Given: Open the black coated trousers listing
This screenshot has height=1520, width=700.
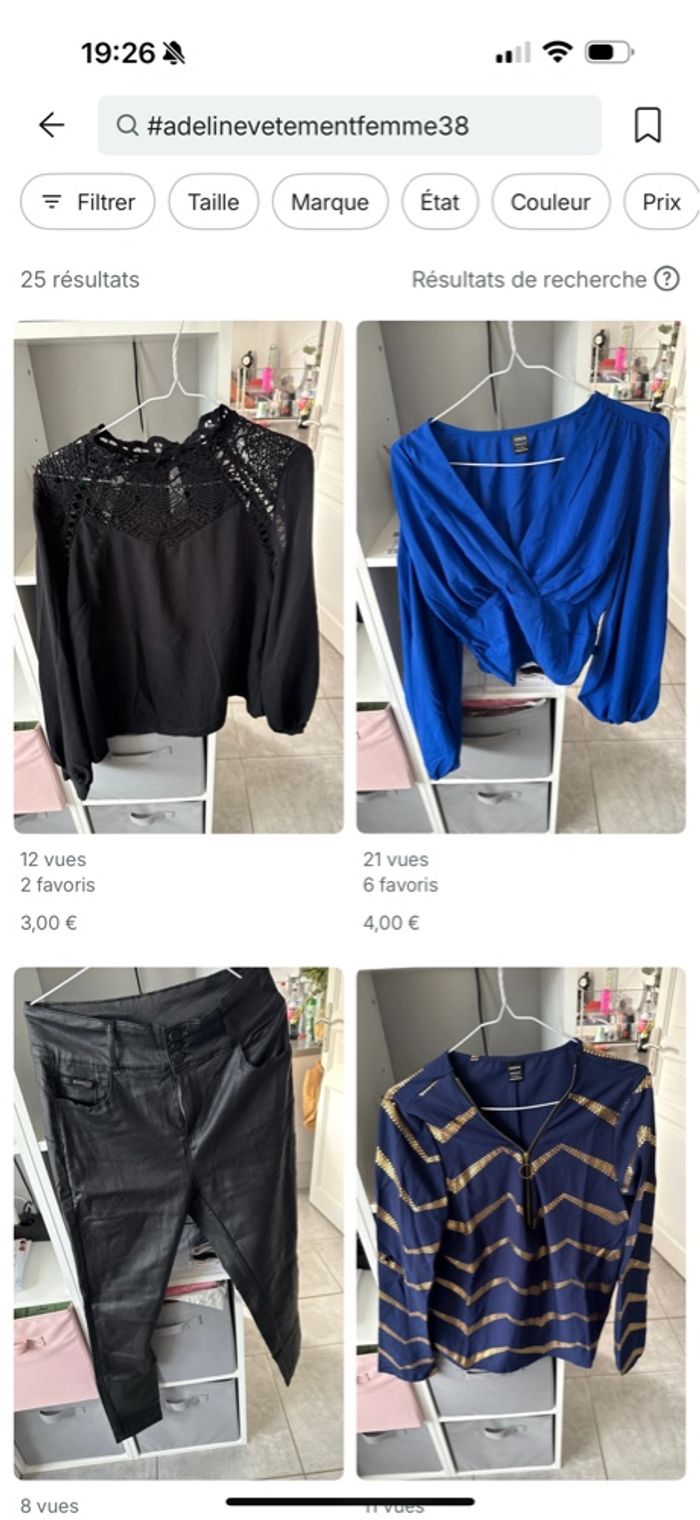Looking at the screenshot, I should pyautogui.click(x=178, y=1222).
